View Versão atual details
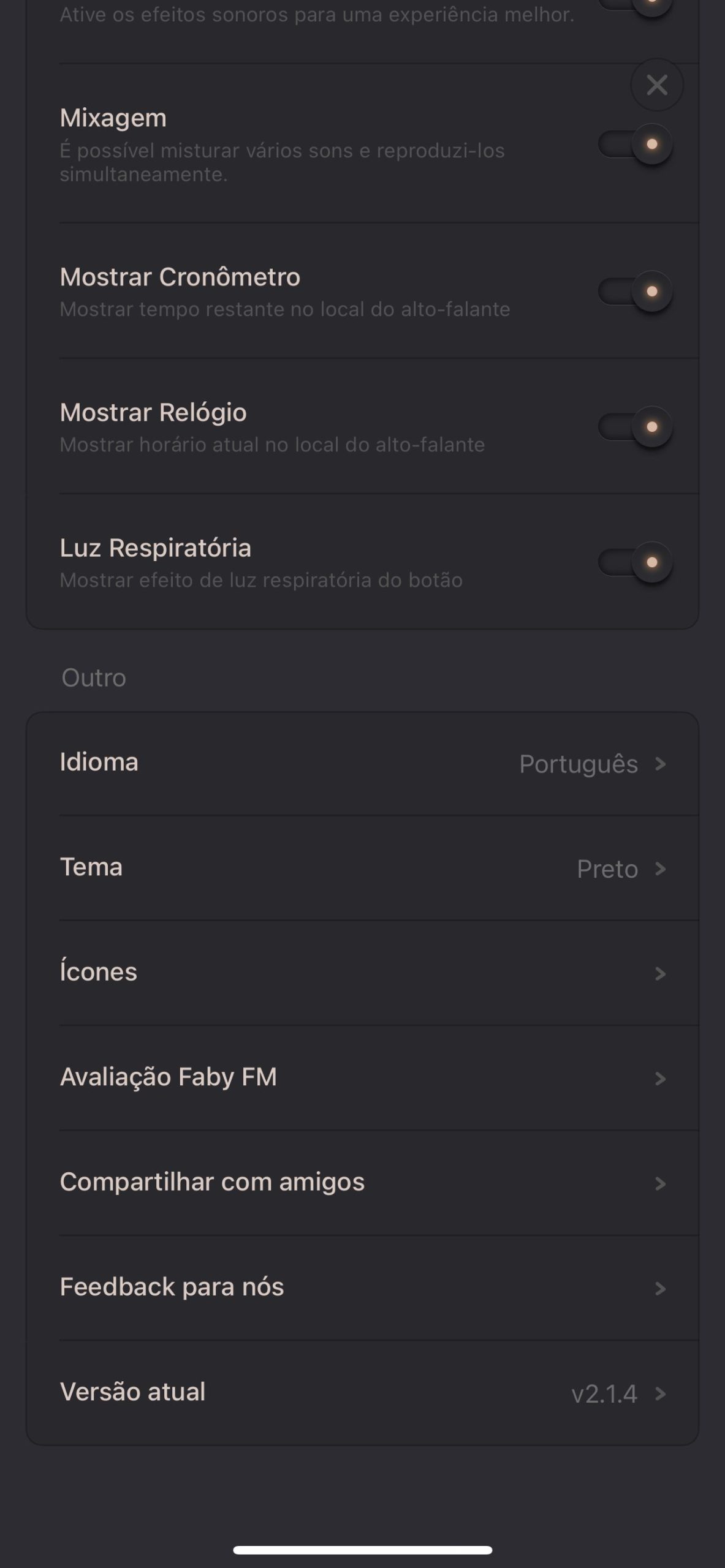 362,1392
